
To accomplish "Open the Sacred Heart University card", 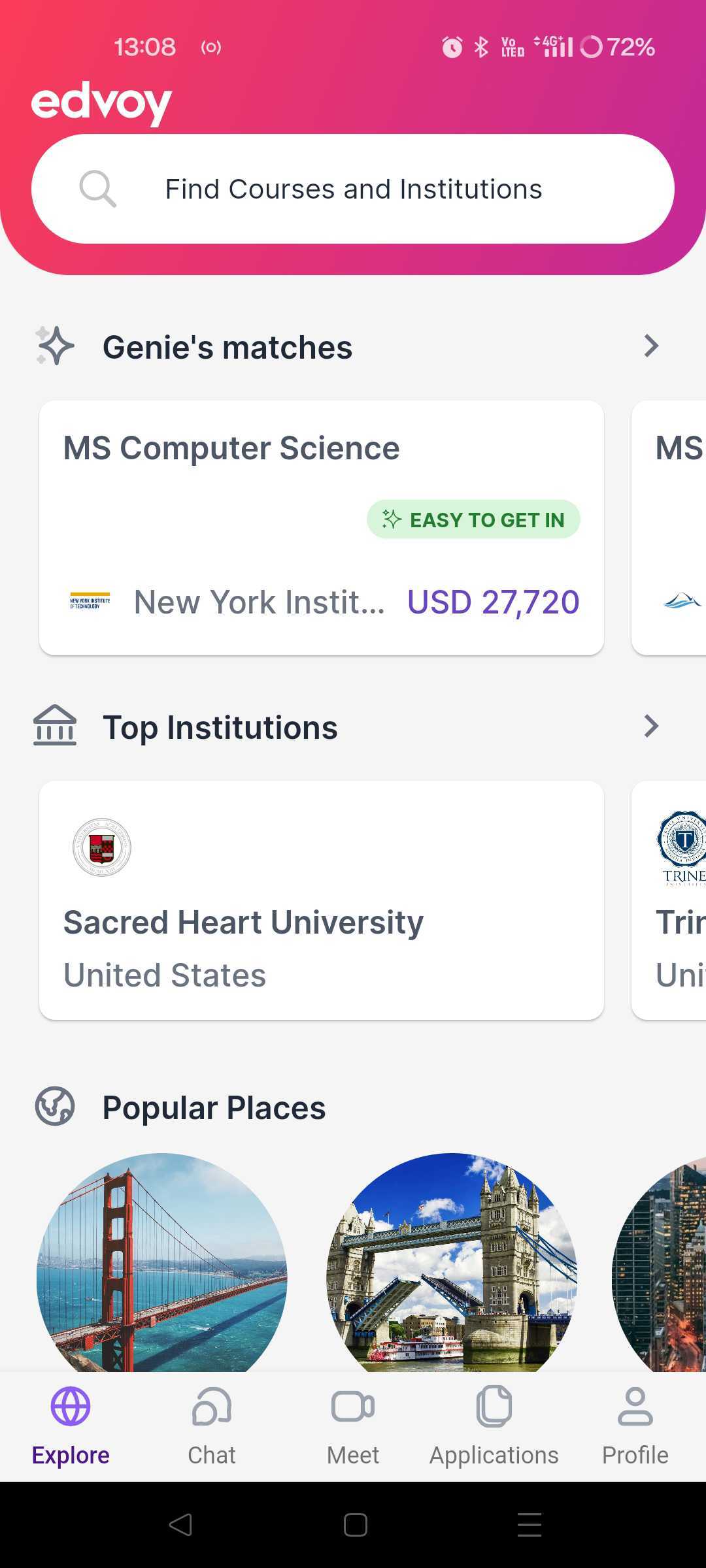I will (x=322, y=900).
